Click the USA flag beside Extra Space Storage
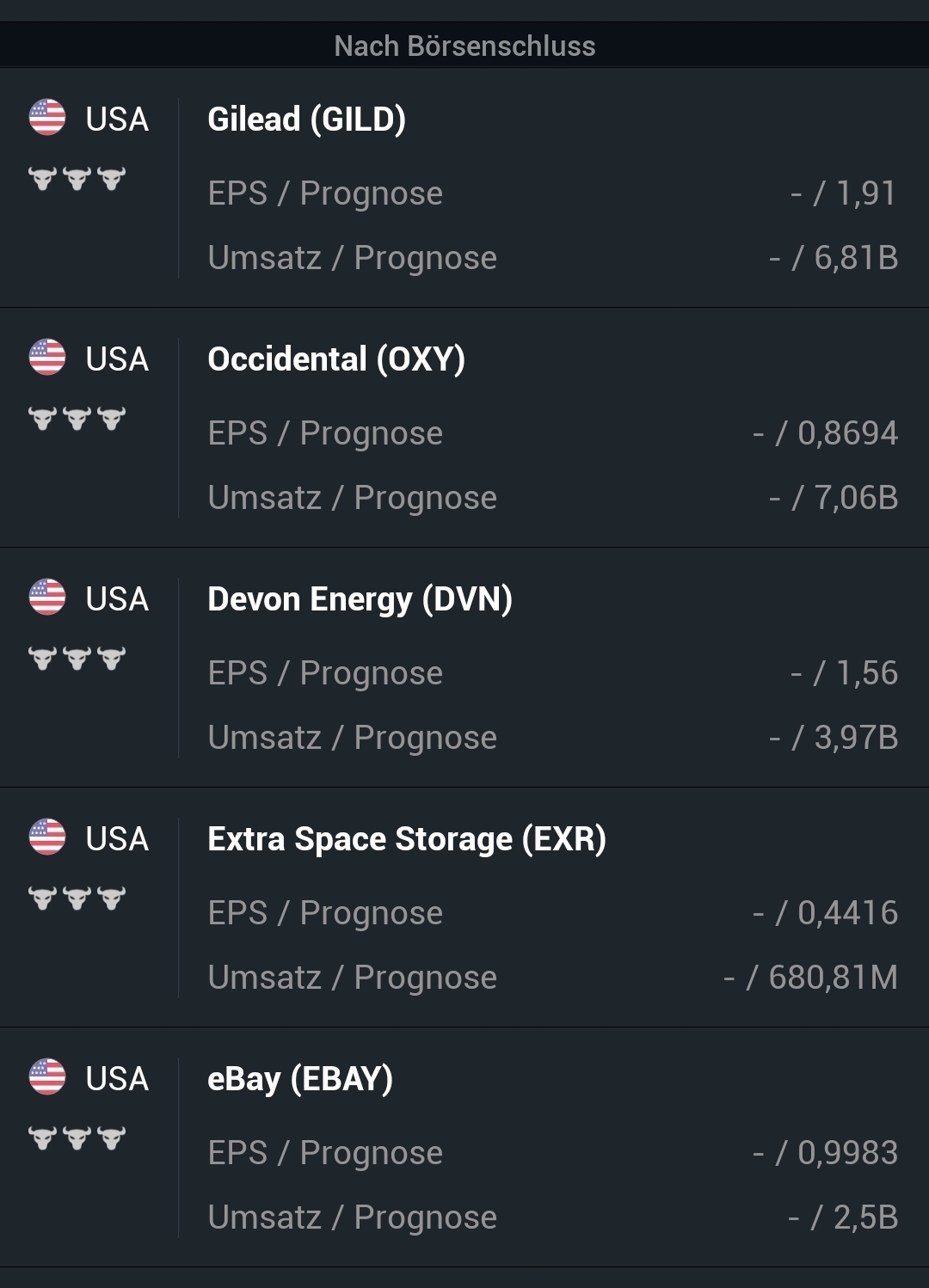The image size is (929, 1288). [x=47, y=837]
